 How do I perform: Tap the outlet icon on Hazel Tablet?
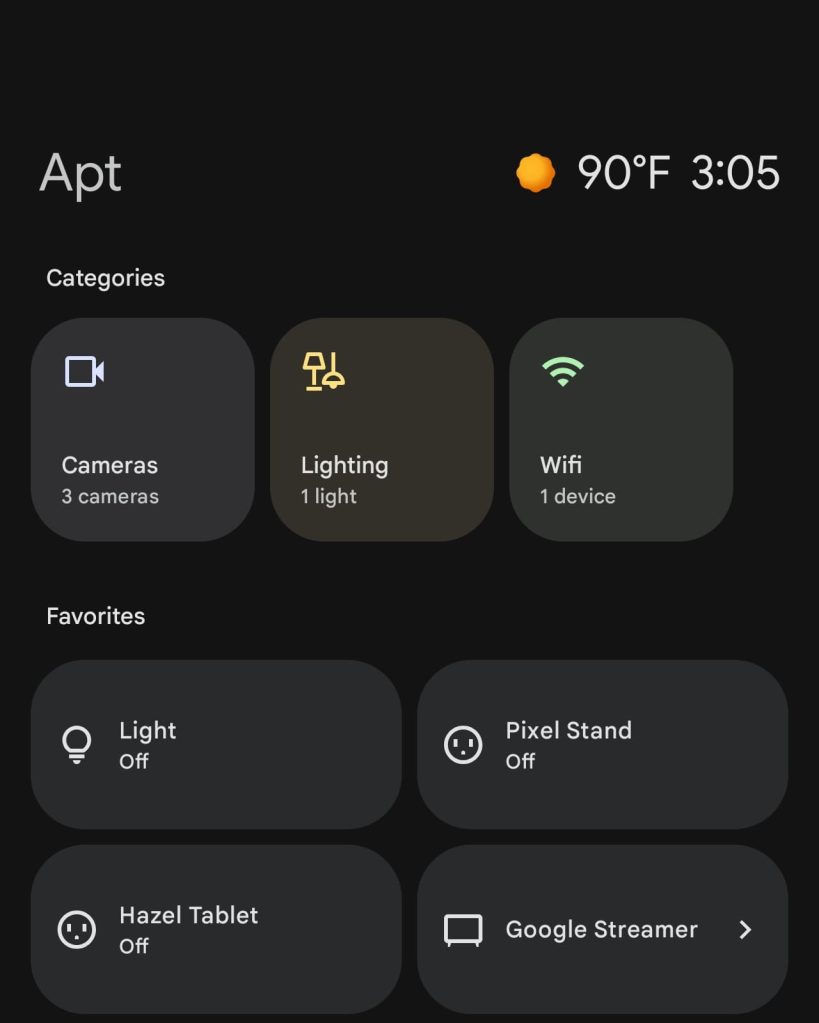tap(75, 928)
